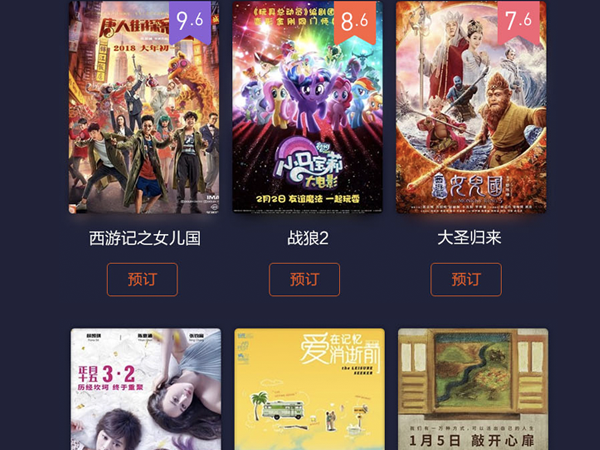This screenshot has height=450, width=600.
Task: Open the 西游记之女儿国 movie poster
Action: [144, 107]
